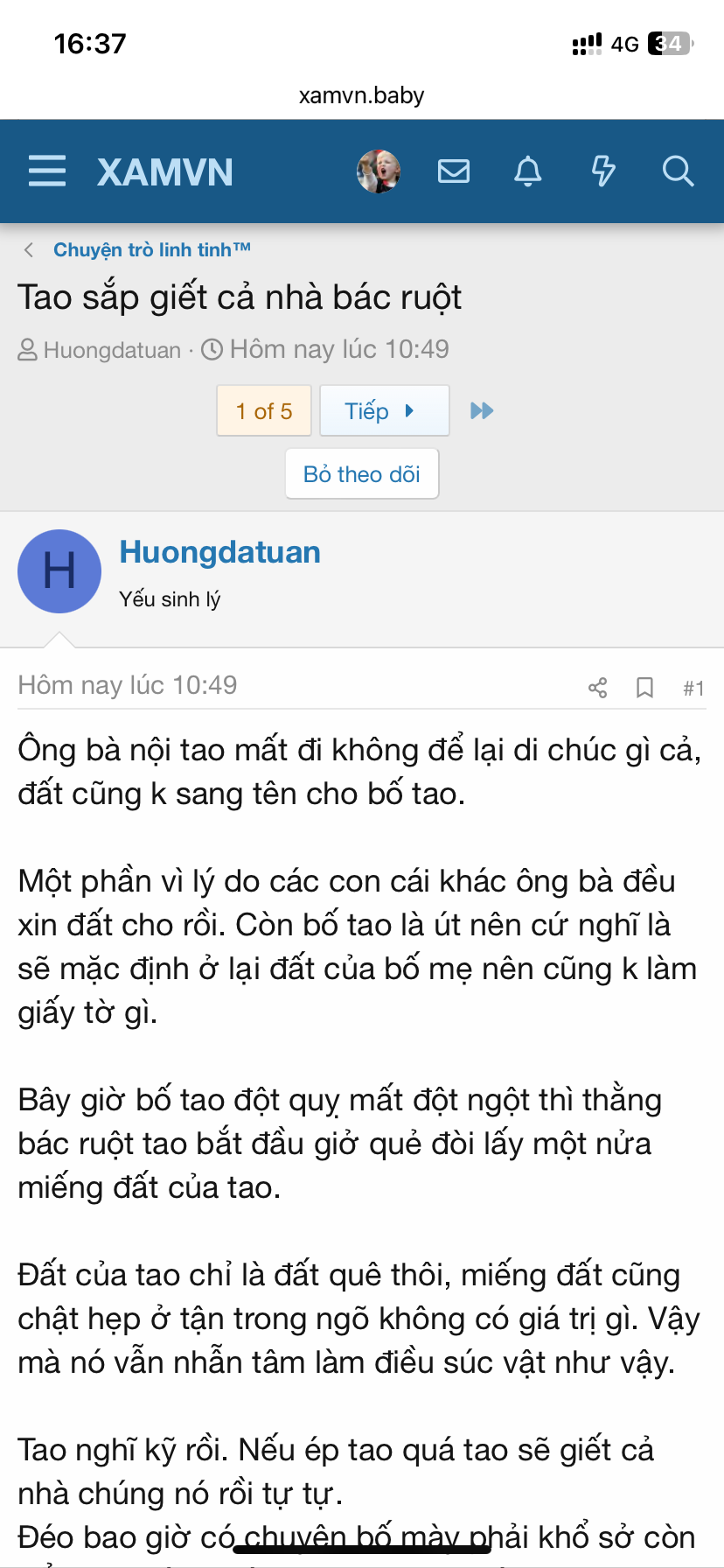The image size is (724, 1568).
Task: Open the search magnifier
Action: point(678,171)
